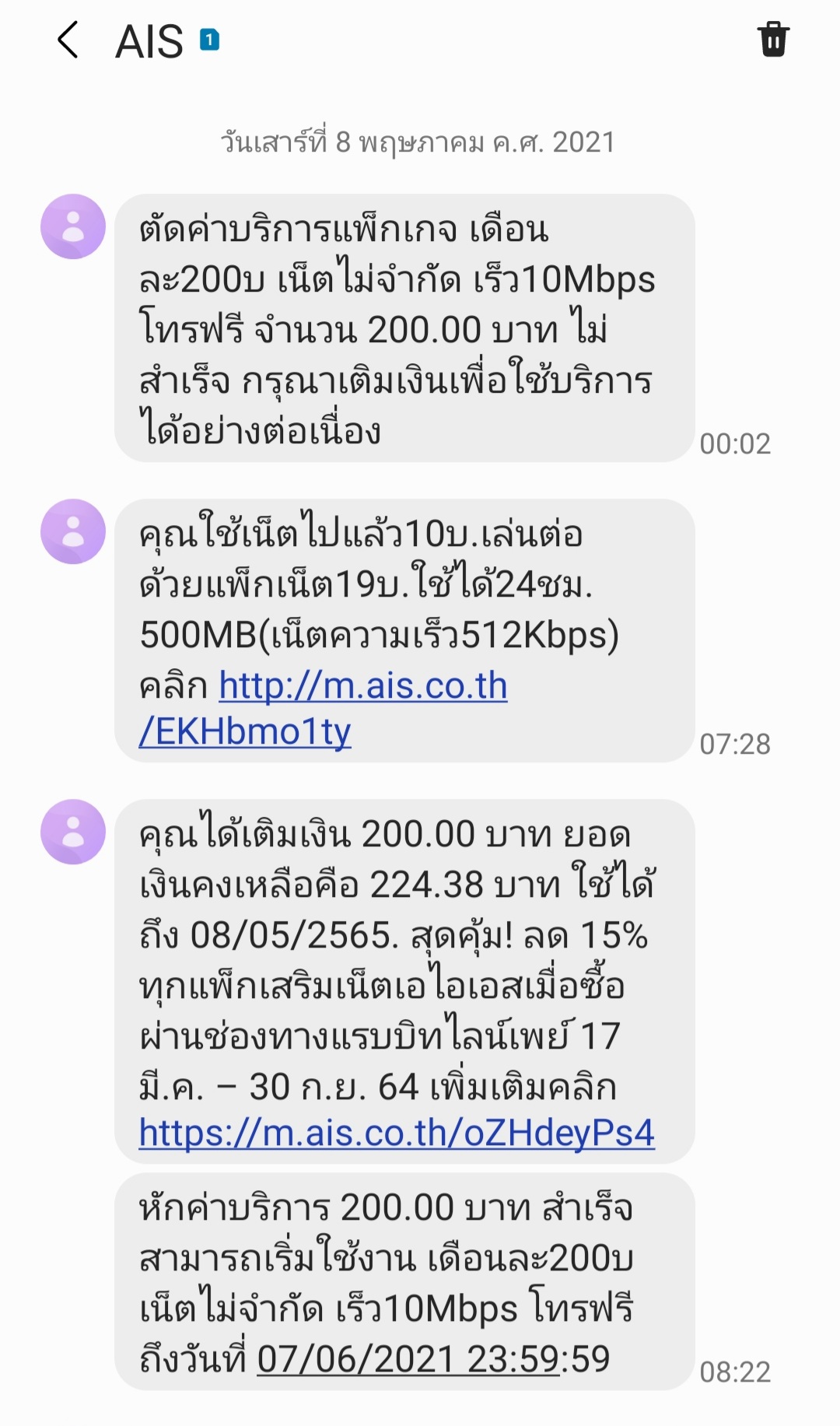Open contact avatar beside the 00:02 message
Viewport: 840px width, 1426px height.
click(73, 226)
